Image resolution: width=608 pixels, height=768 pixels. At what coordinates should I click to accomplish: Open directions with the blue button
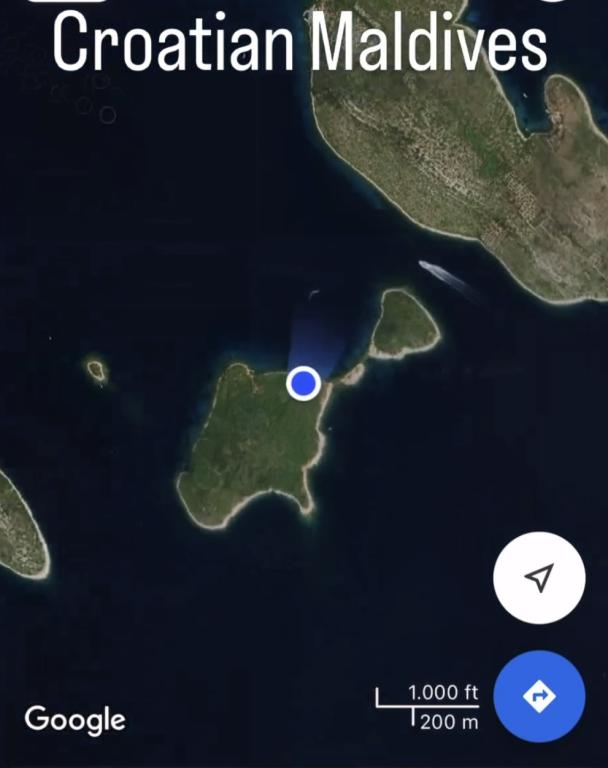539,696
